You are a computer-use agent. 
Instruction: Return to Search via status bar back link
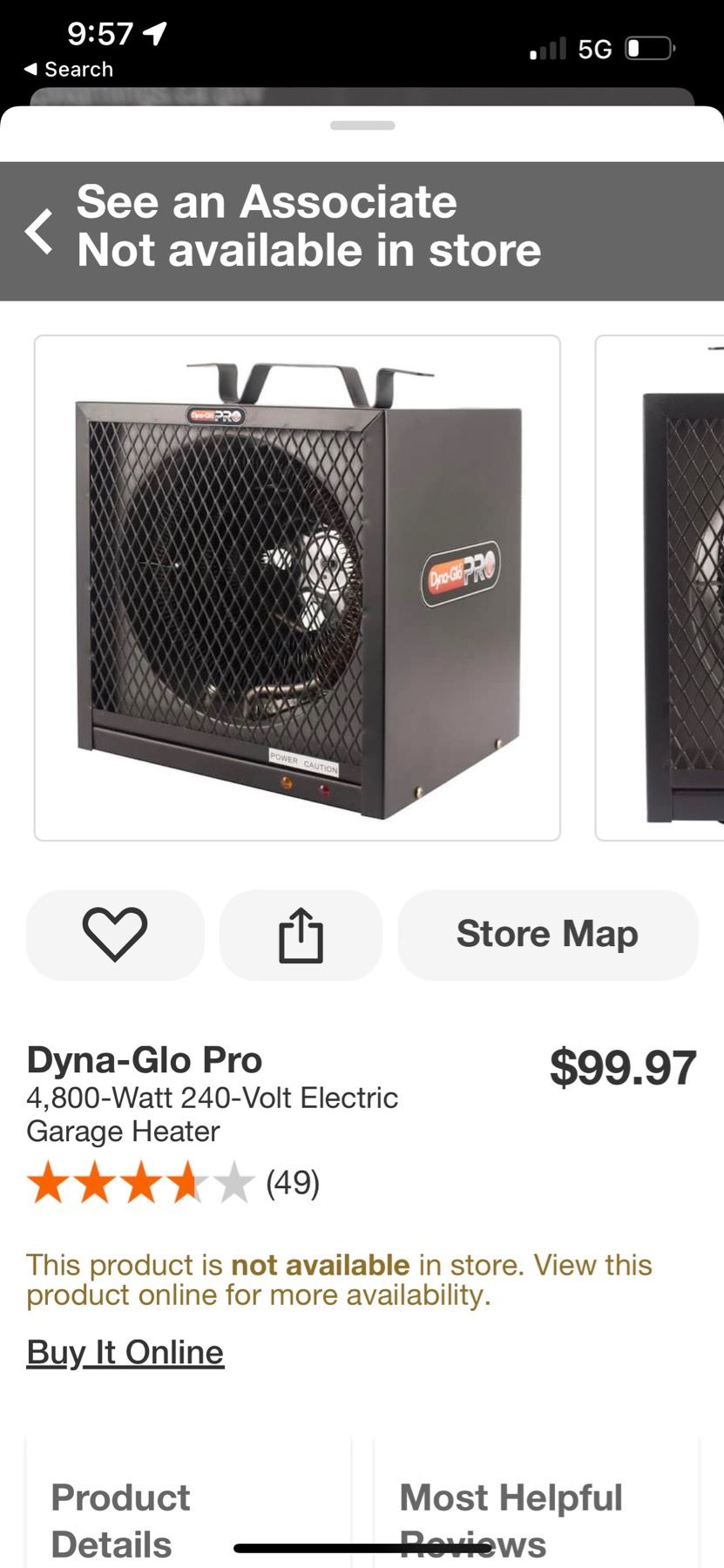tap(69, 70)
